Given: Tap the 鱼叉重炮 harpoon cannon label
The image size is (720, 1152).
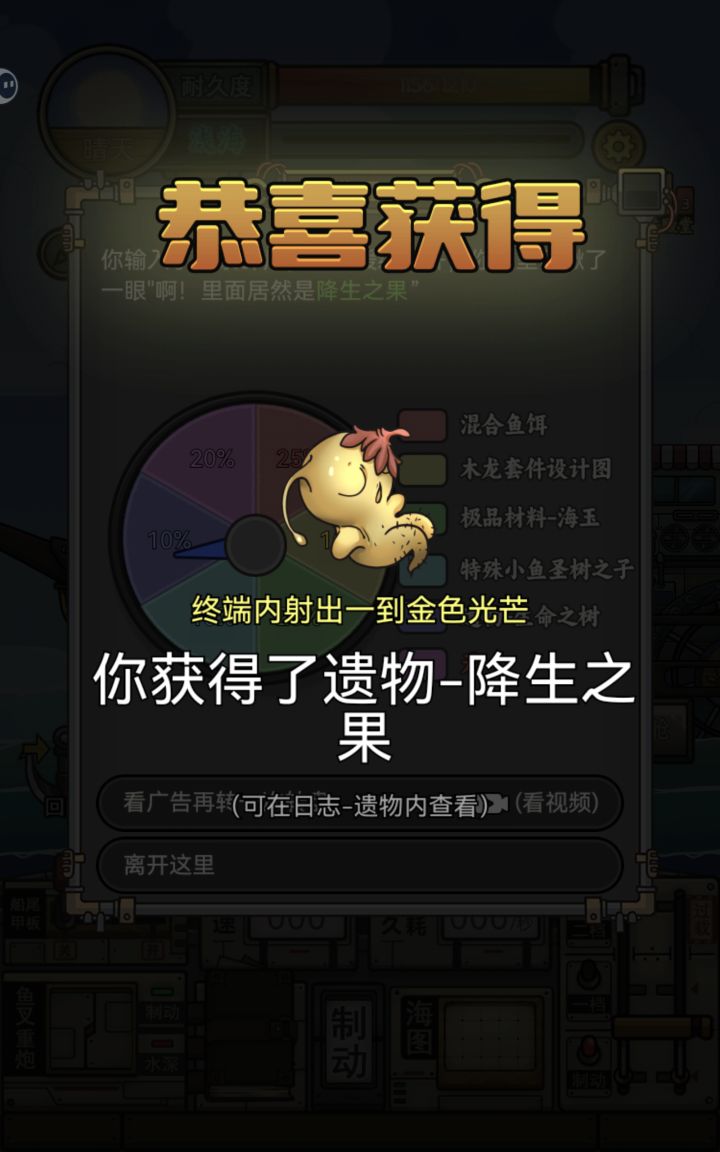Looking at the screenshot, I should click(24, 1028).
